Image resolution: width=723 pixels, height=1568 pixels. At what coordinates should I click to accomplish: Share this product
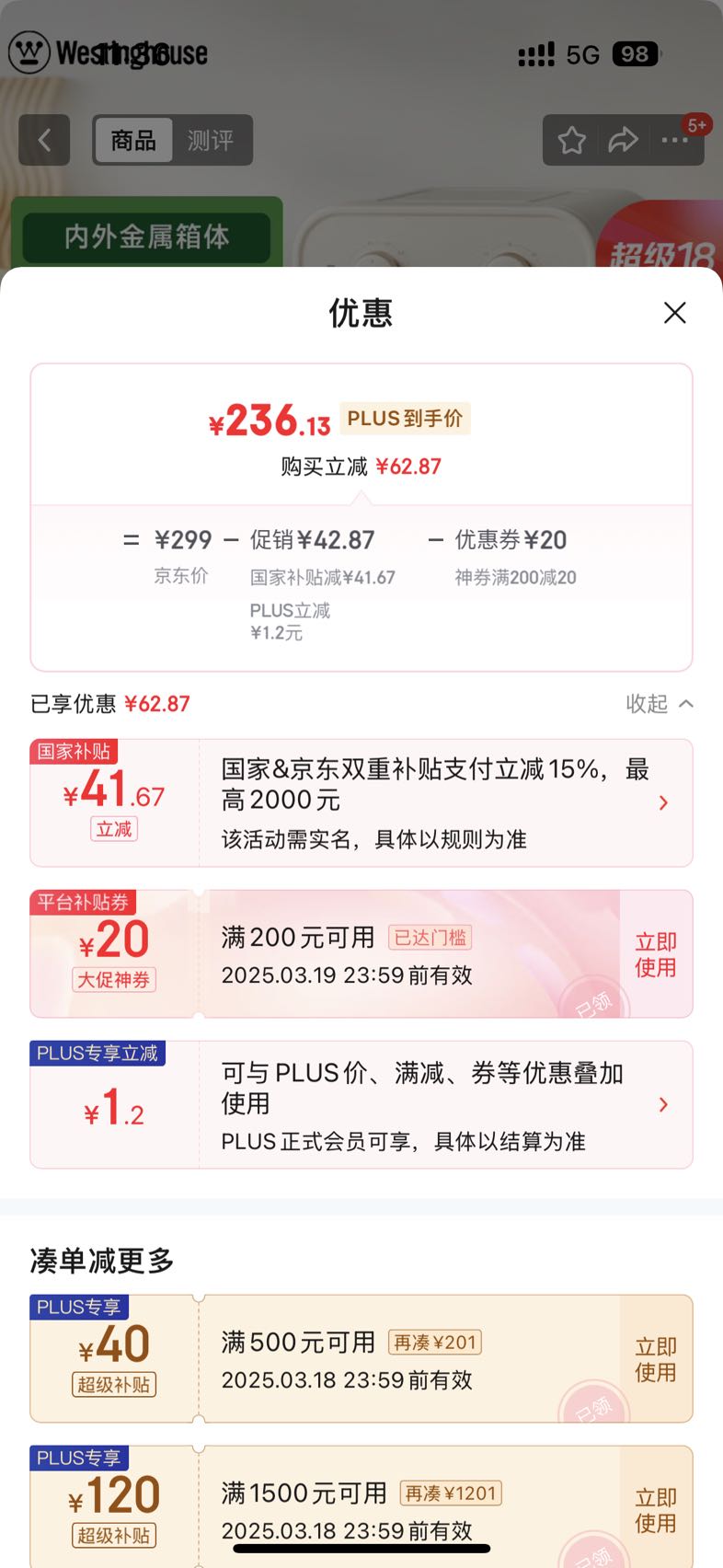pos(623,140)
